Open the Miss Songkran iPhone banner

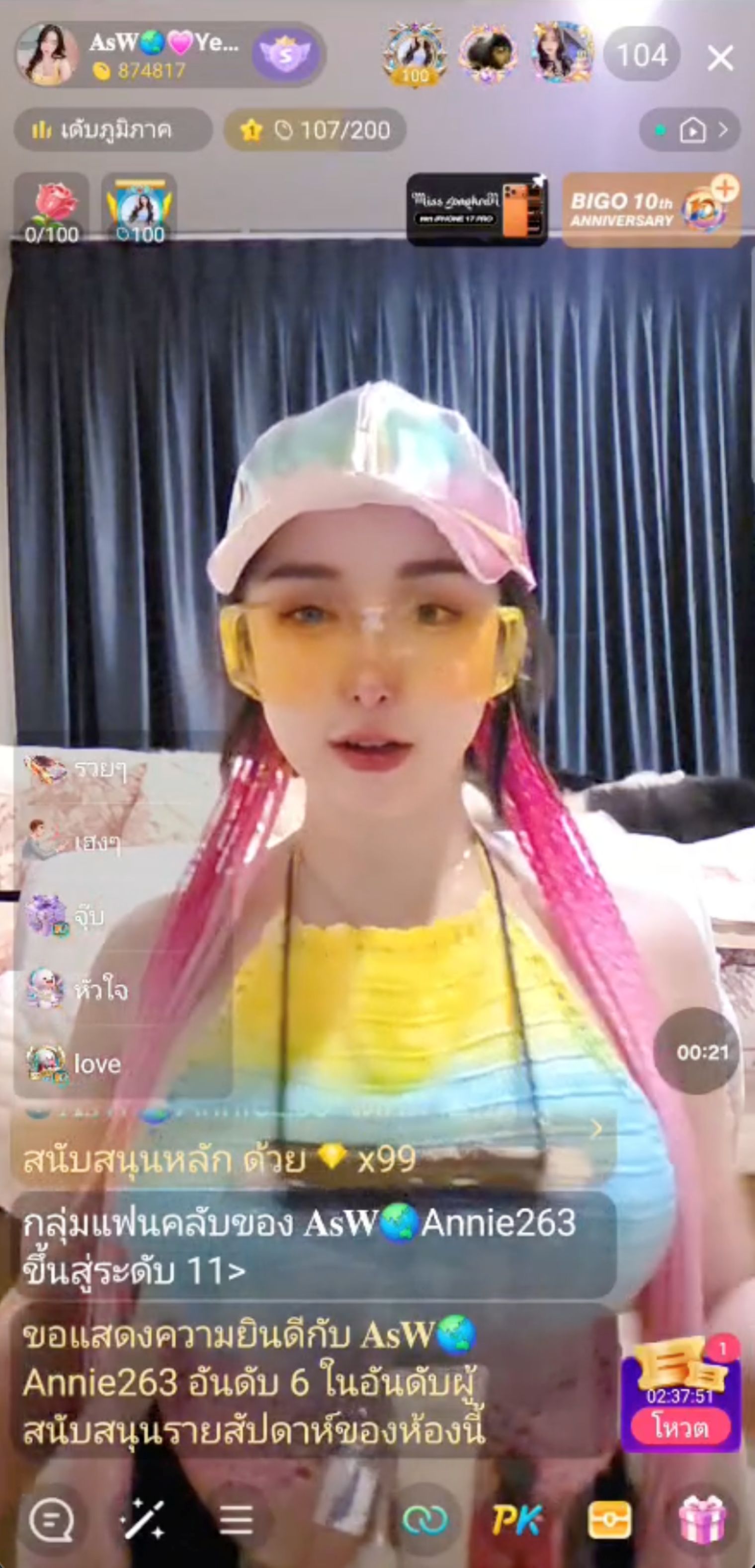point(476,210)
